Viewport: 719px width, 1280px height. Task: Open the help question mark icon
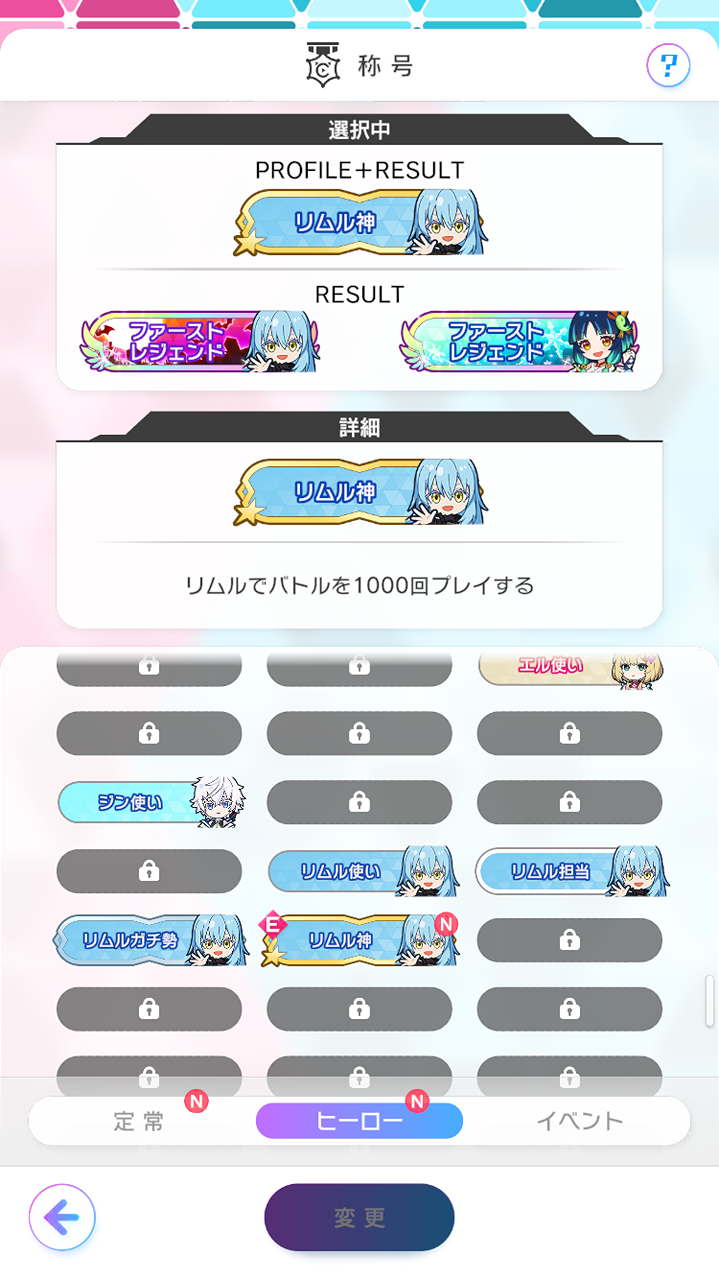[x=668, y=67]
